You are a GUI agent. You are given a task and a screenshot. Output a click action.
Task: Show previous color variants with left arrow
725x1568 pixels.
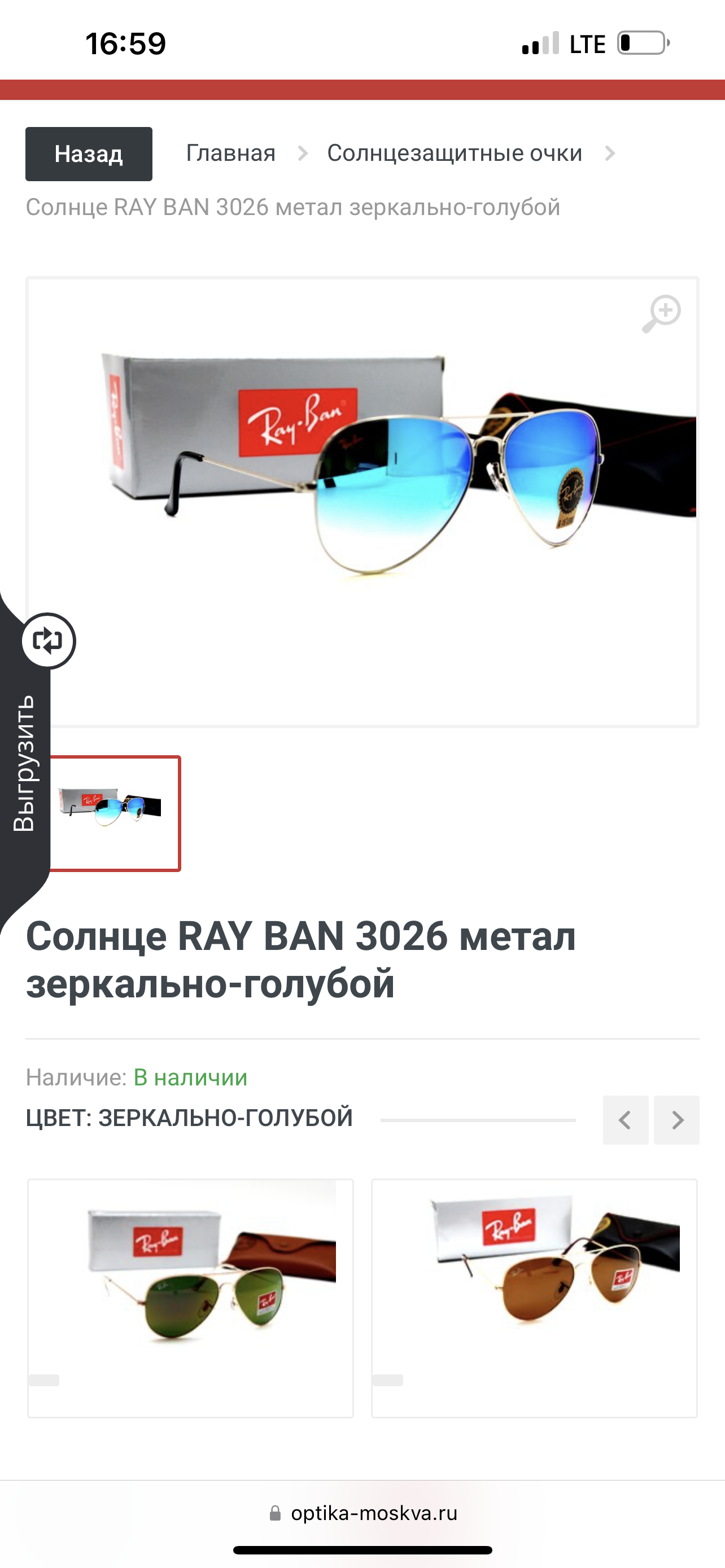[x=625, y=1120]
